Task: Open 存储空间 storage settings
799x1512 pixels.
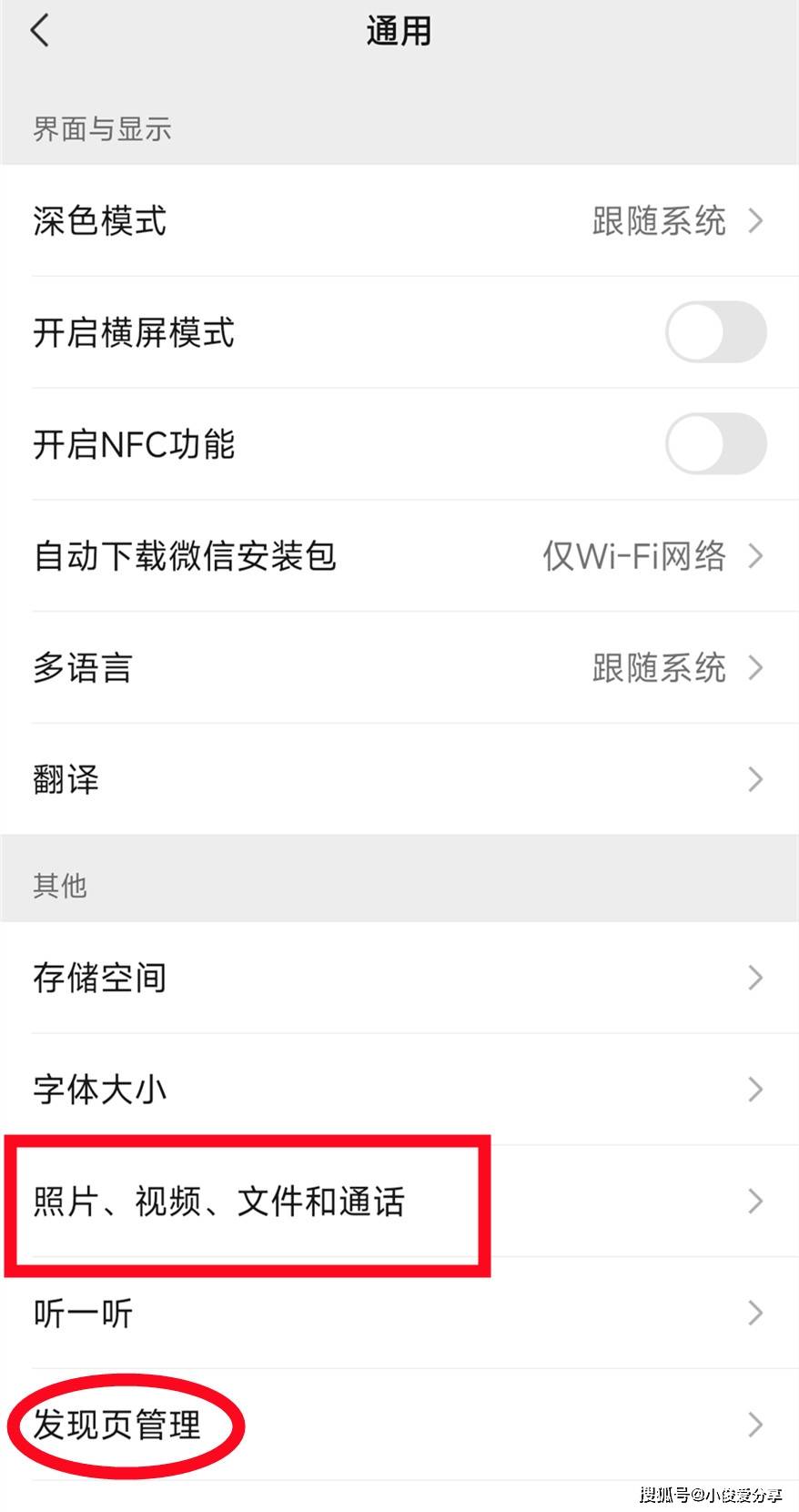Action: [399, 979]
